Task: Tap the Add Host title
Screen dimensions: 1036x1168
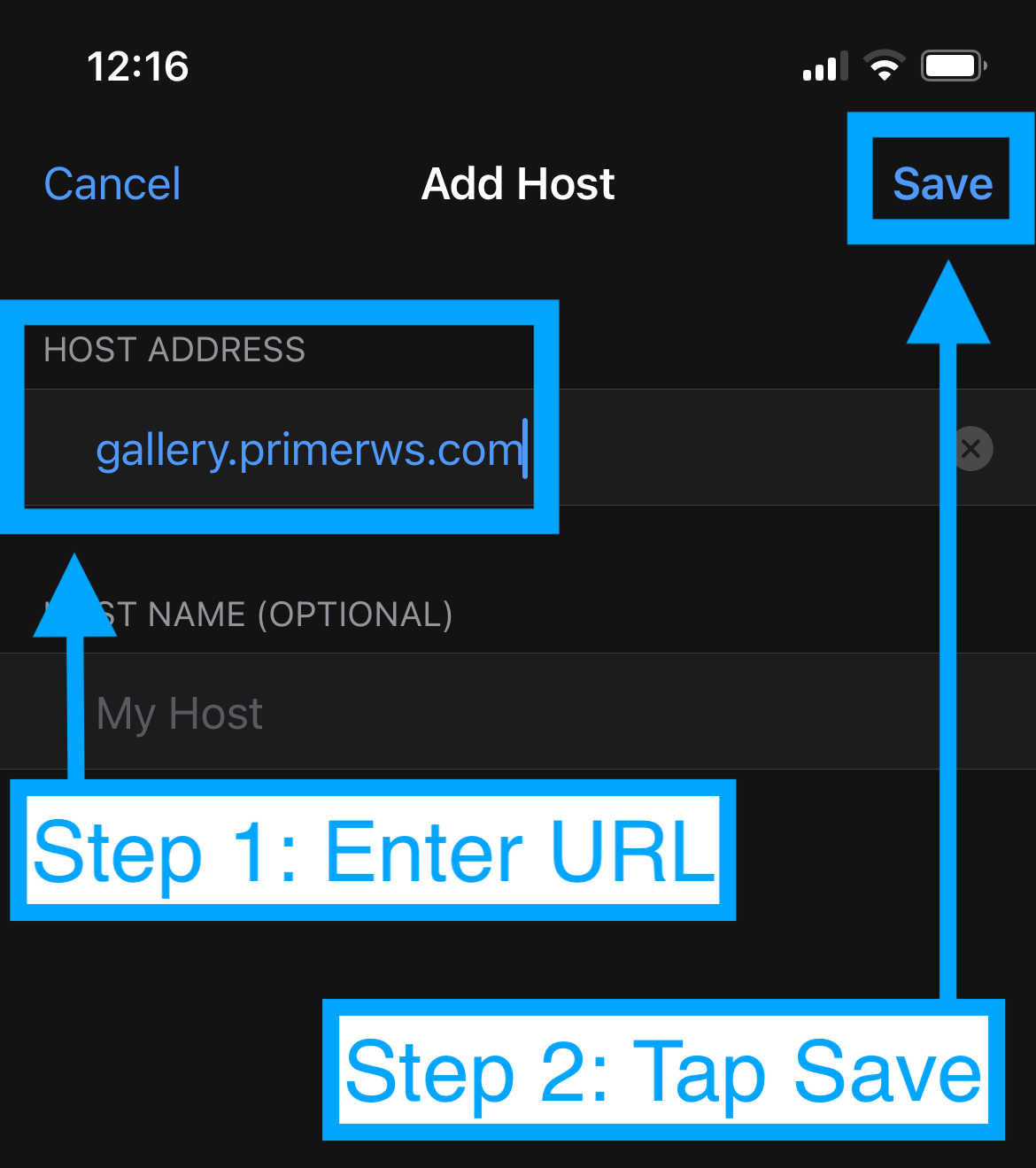Action: [x=517, y=183]
